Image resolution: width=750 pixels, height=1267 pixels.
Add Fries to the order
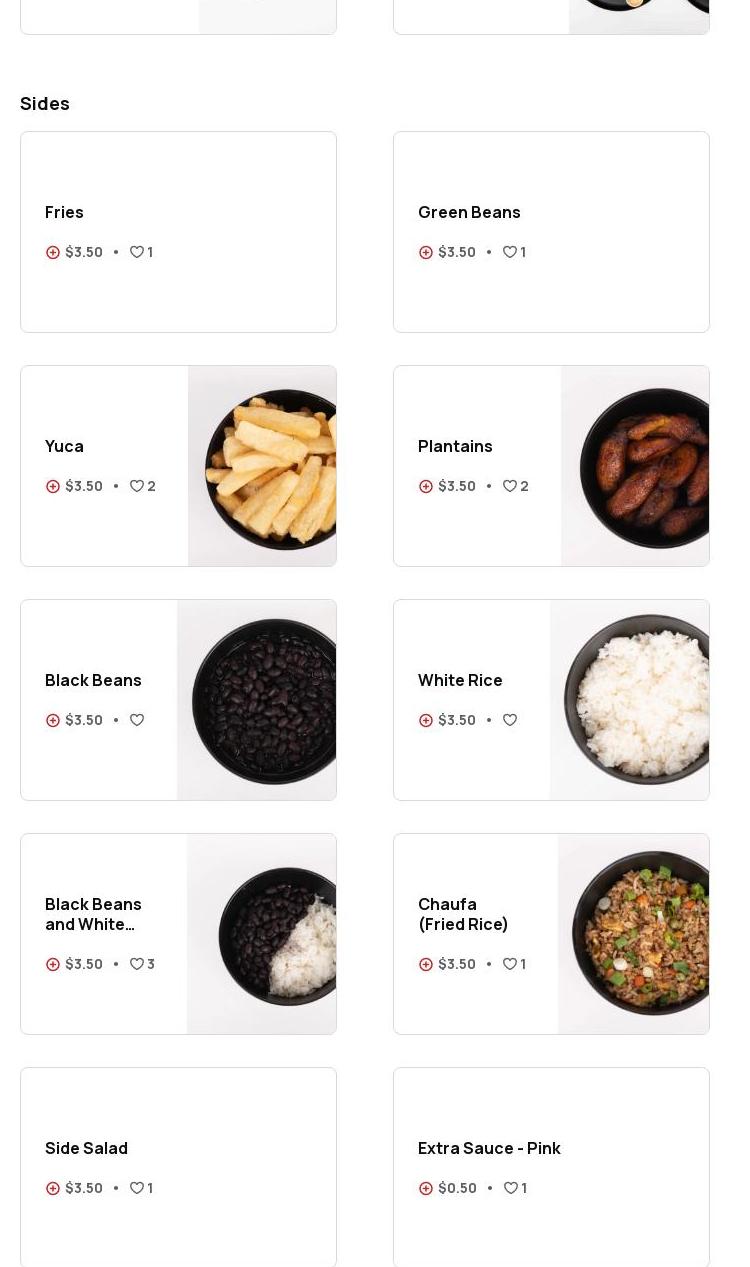53,252
